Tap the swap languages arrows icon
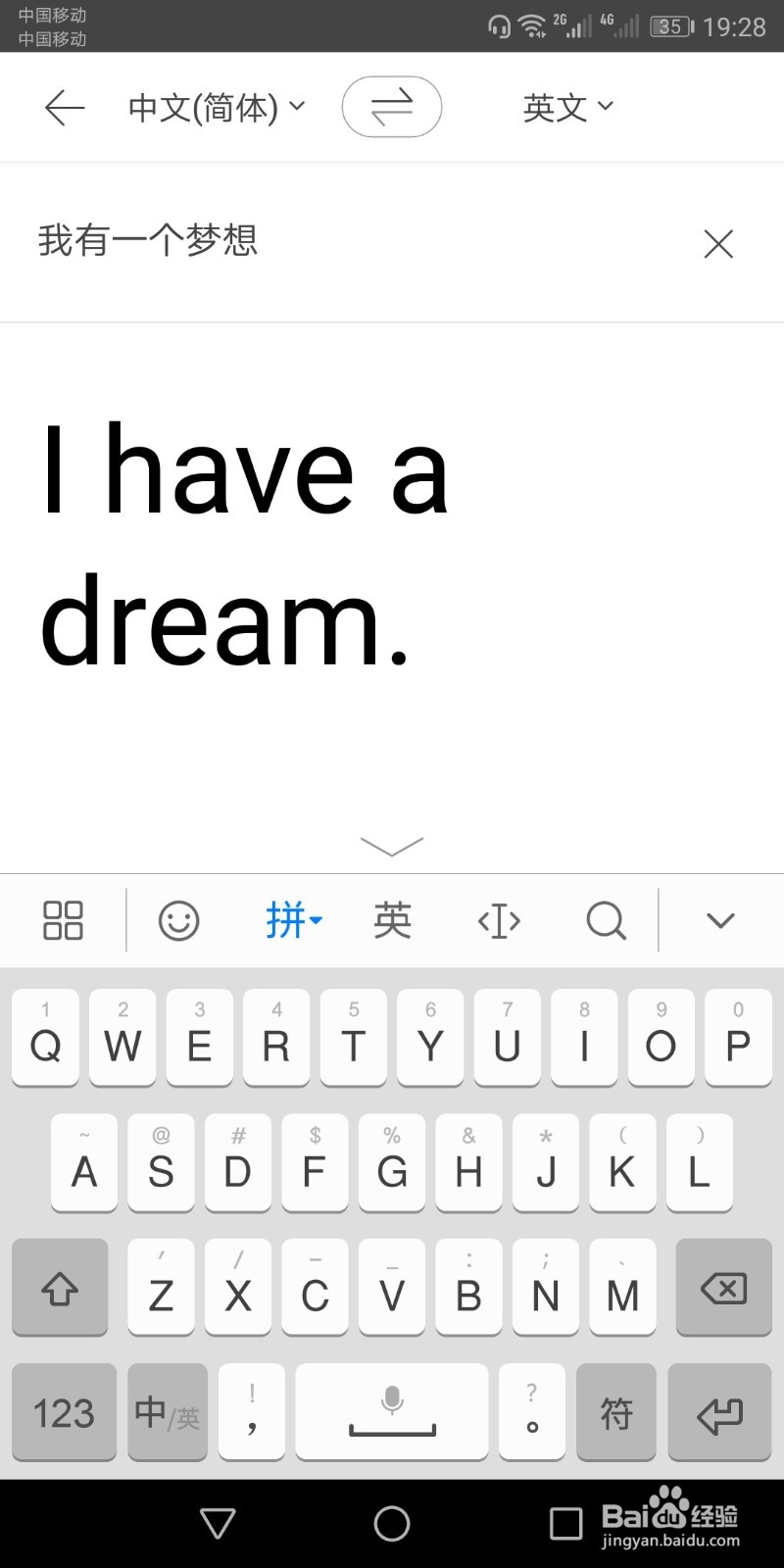Screen dimensions: 784x1568 (392, 107)
